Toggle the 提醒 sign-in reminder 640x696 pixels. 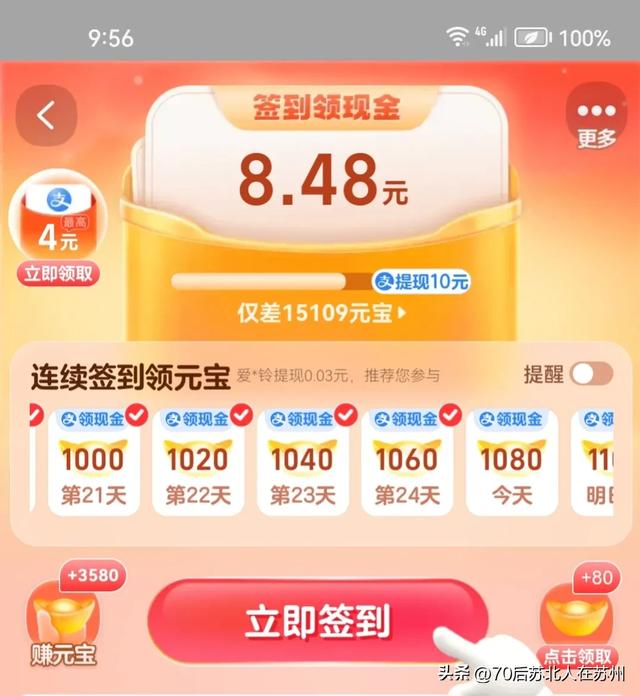[591, 374]
